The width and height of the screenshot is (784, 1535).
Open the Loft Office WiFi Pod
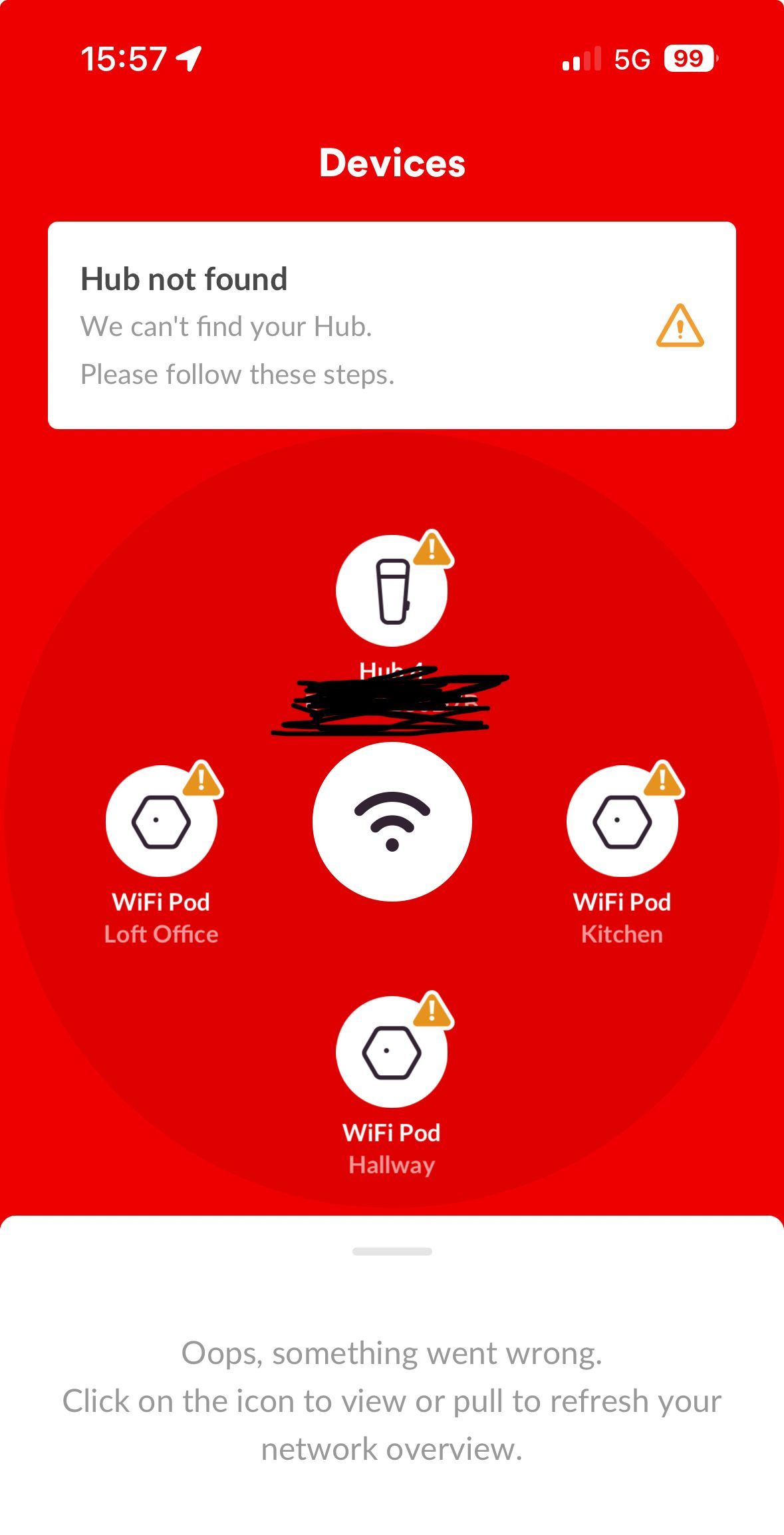click(x=162, y=821)
